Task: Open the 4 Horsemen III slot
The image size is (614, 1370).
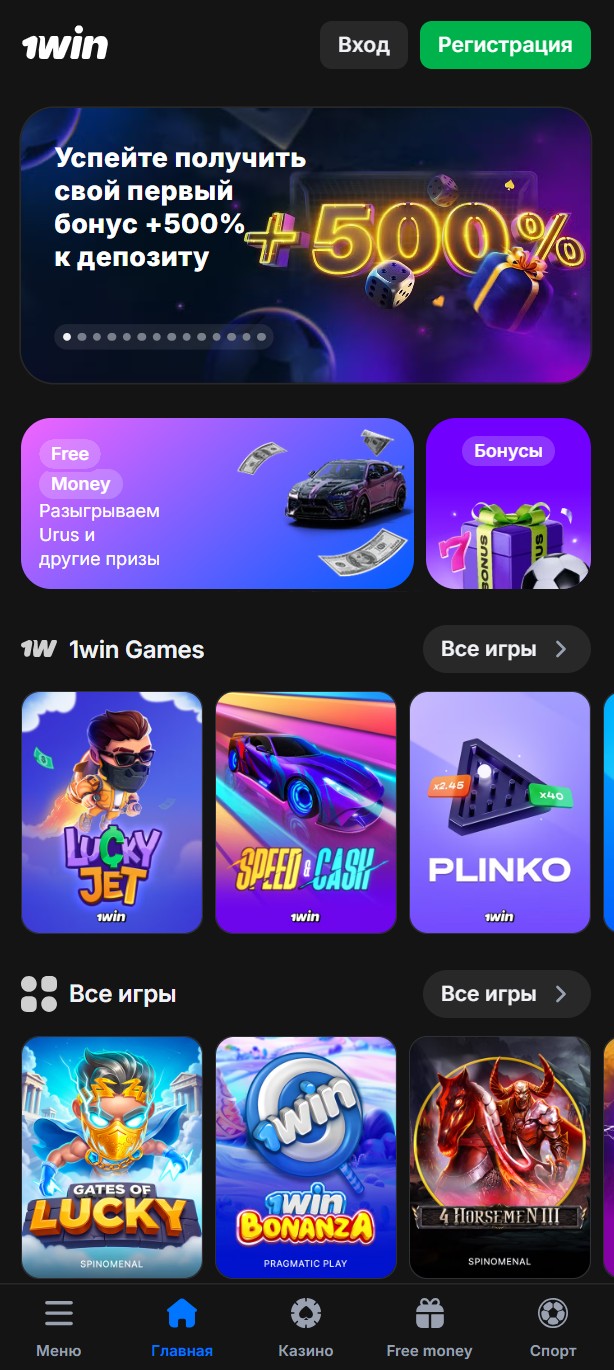Action: point(500,1157)
